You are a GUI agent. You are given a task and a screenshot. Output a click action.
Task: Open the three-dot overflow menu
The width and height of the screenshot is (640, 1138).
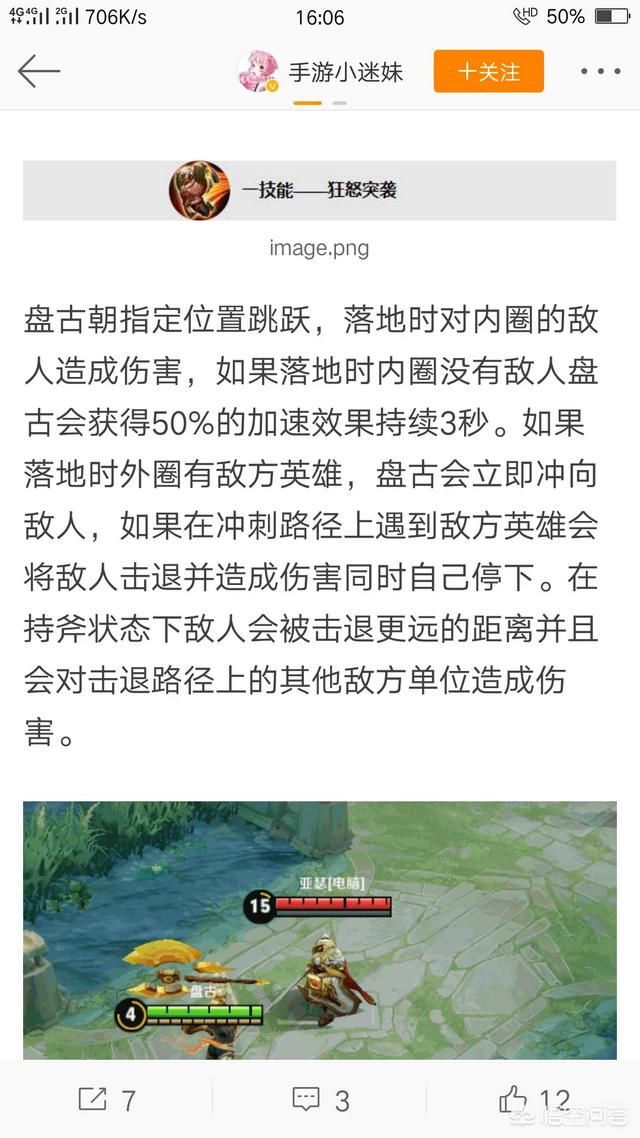[x=600, y=71]
